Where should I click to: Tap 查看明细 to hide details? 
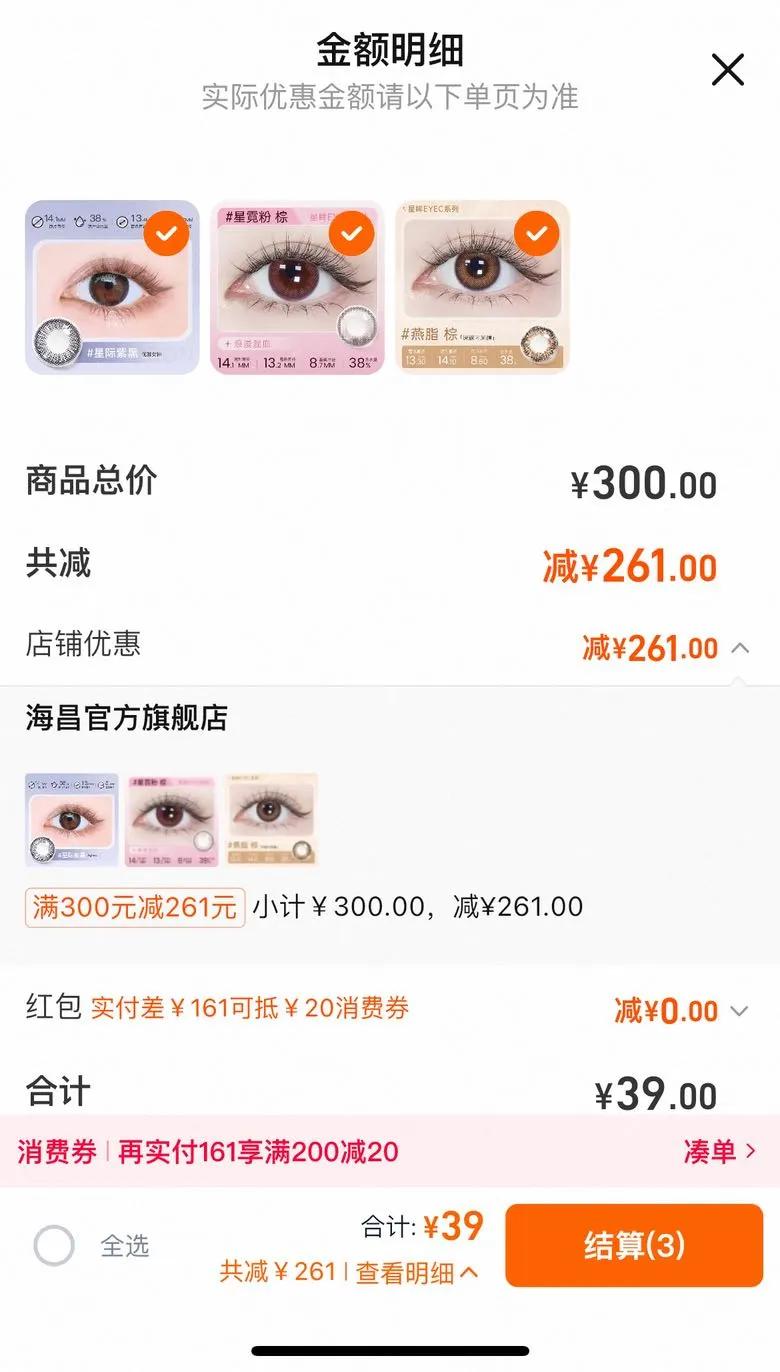click(417, 1272)
